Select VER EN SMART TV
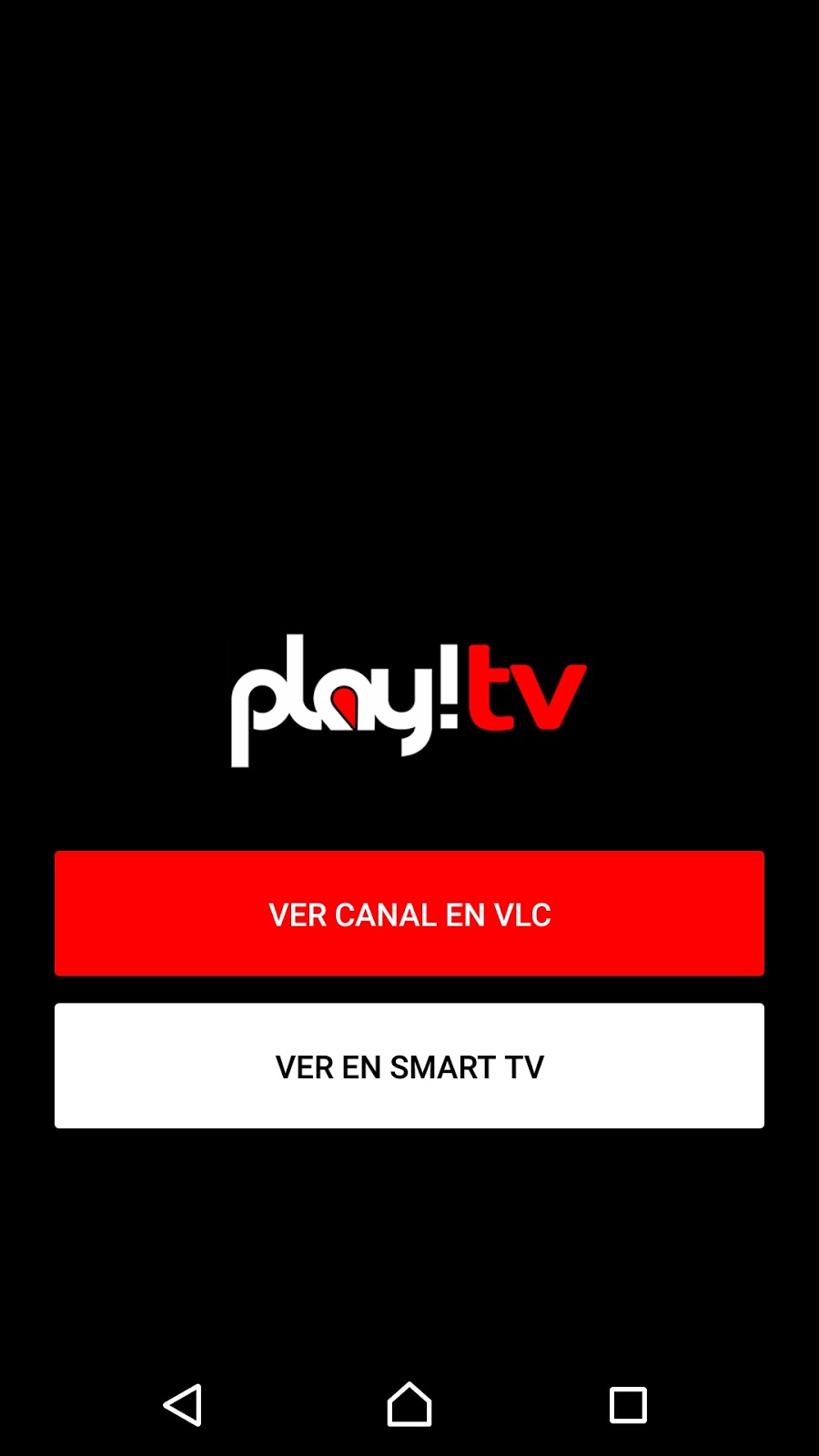The image size is (819, 1456). pyautogui.click(x=409, y=1066)
